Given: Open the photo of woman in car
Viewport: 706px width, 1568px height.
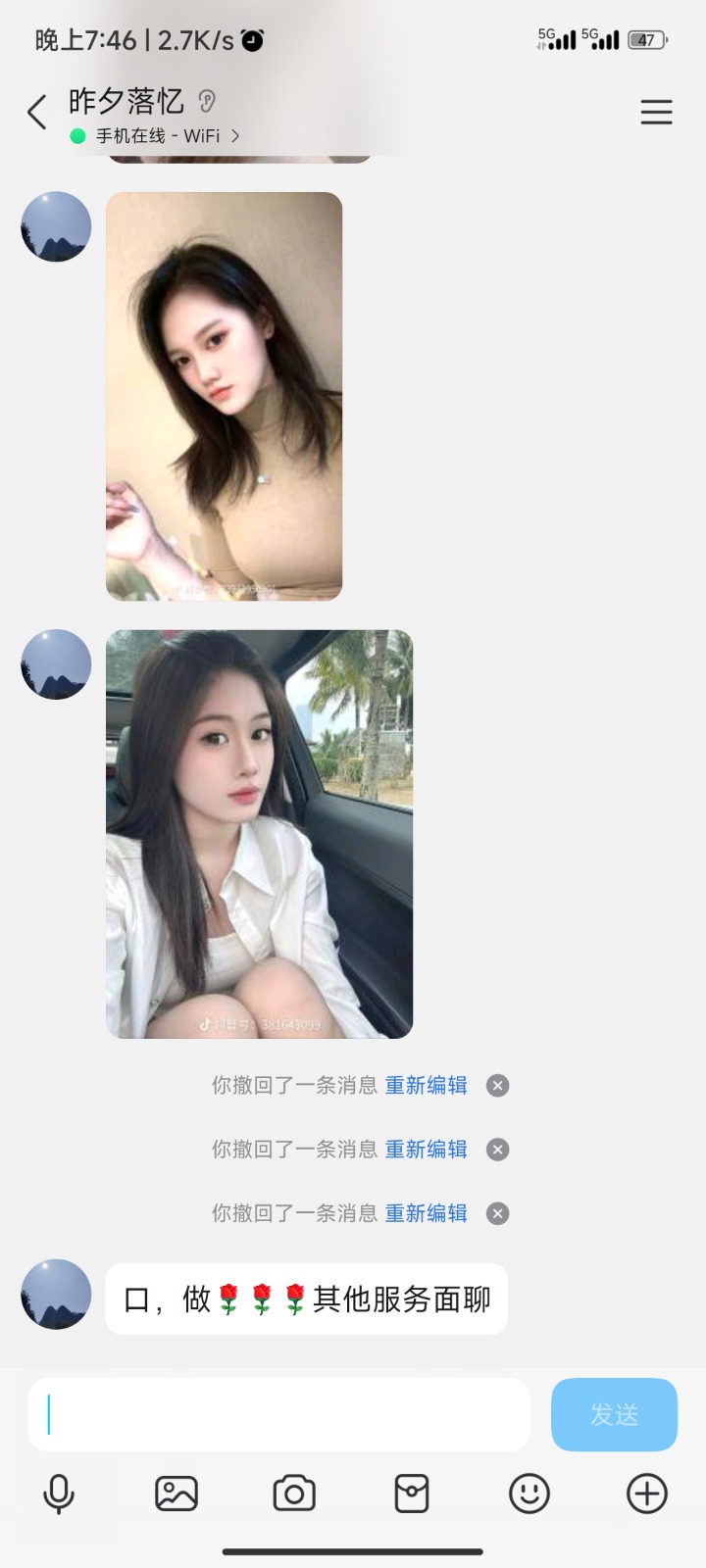Looking at the screenshot, I should 259,833.
